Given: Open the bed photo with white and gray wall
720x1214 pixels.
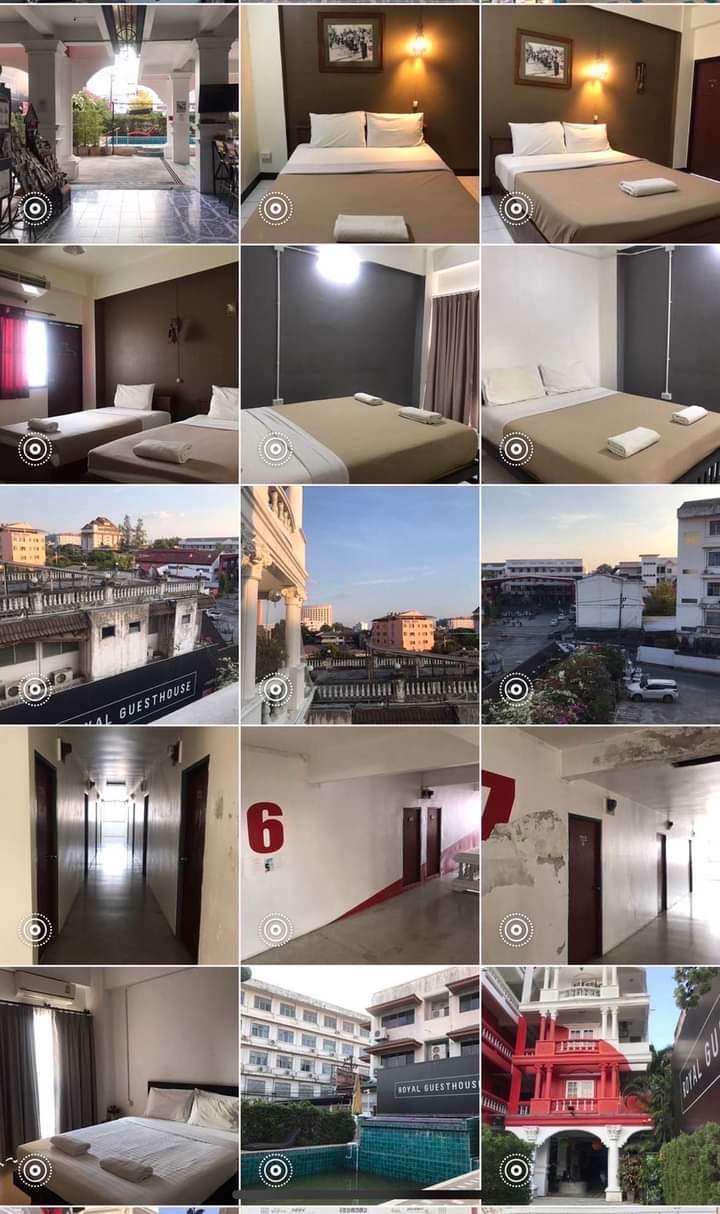Looking at the screenshot, I should [601, 364].
